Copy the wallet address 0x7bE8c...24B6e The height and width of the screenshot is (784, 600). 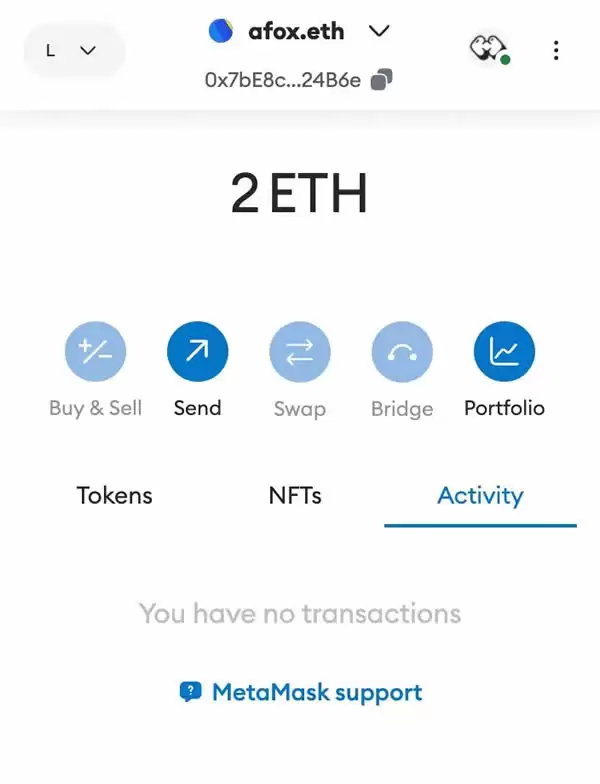[381, 80]
